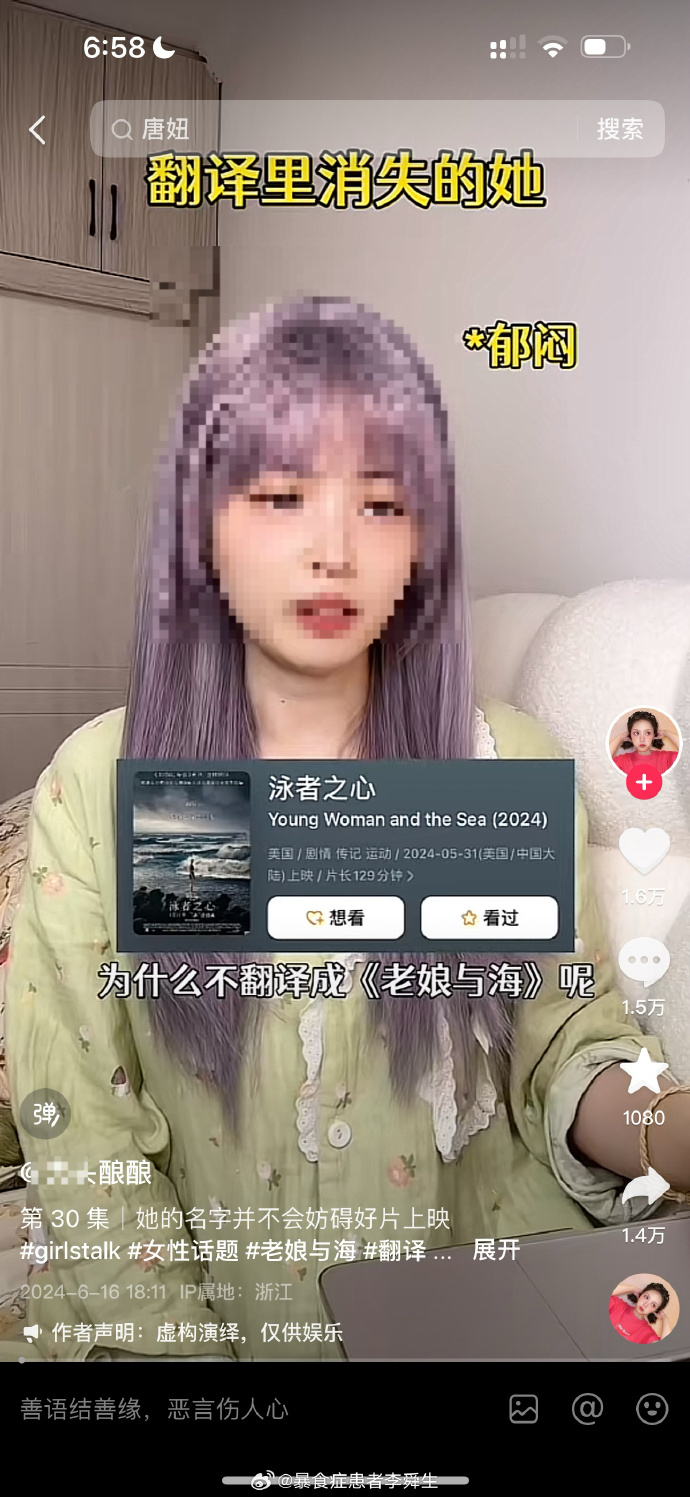This screenshot has height=1497, width=690.
Task: Follow the author with the red plus
Action: [x=644, y=784]
